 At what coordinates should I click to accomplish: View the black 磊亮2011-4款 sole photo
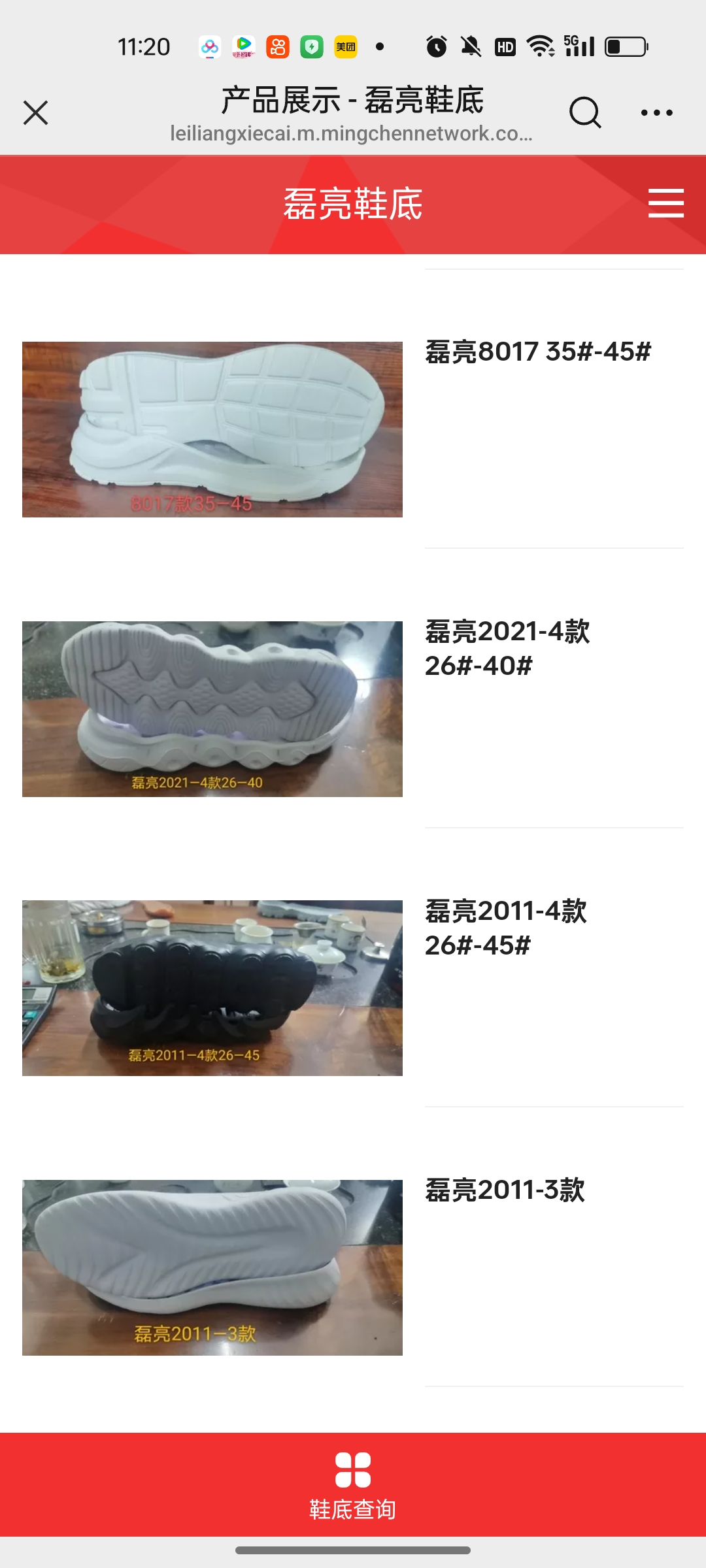pos(212,988)
